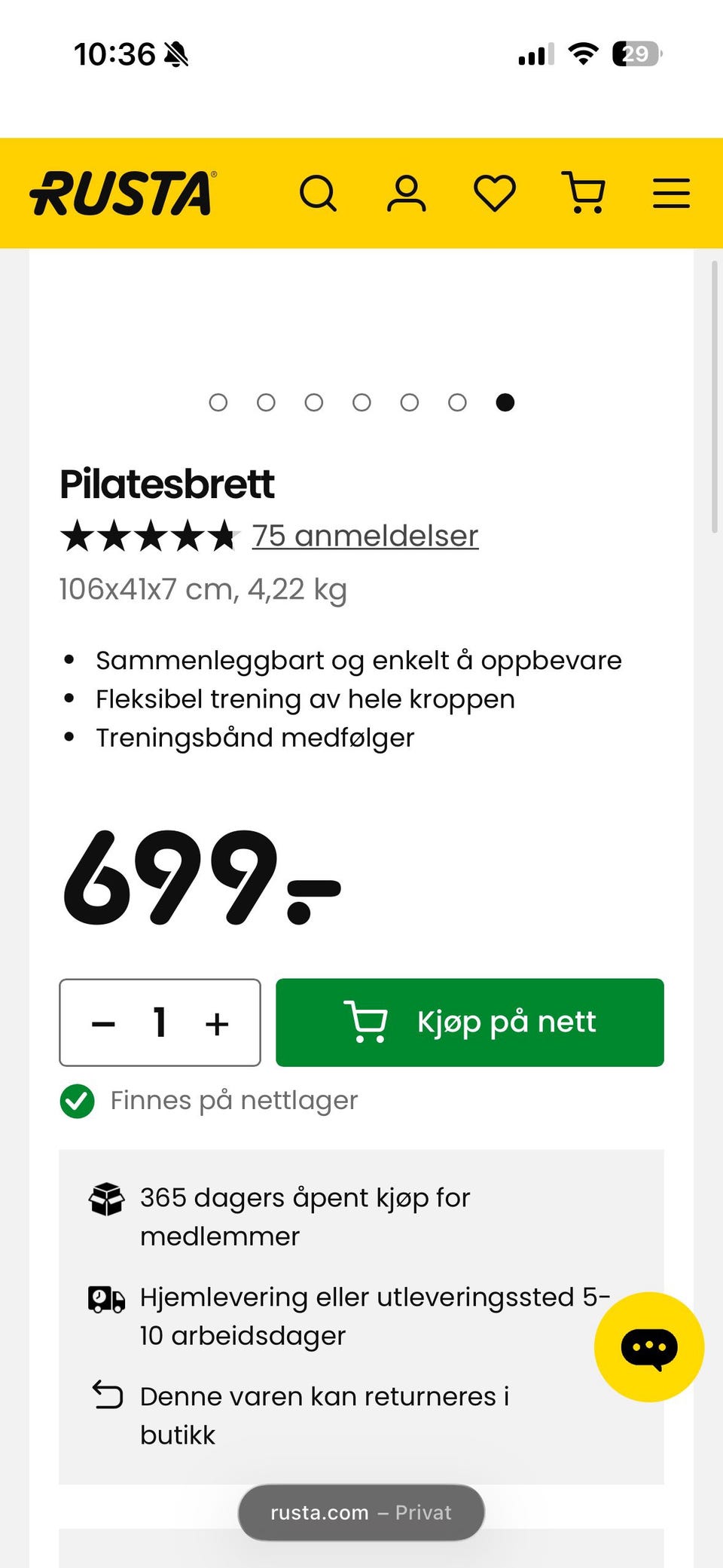Image resolution: width=723 pixels, height=1568 pixels.
Task: Click the package box icon for 365 dagers kjøp
Action: [x=106, y=1197]
